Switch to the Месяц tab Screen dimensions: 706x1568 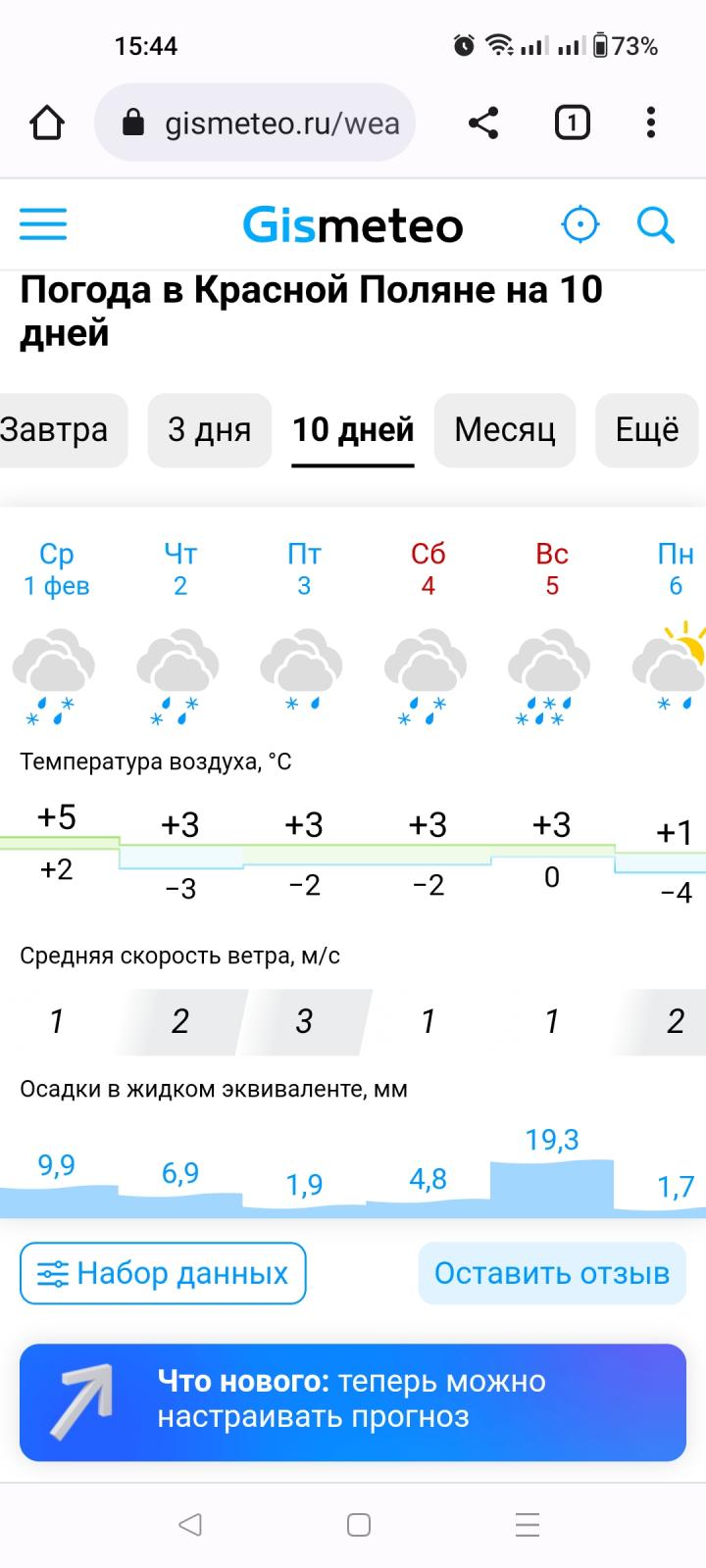(505, 429)
